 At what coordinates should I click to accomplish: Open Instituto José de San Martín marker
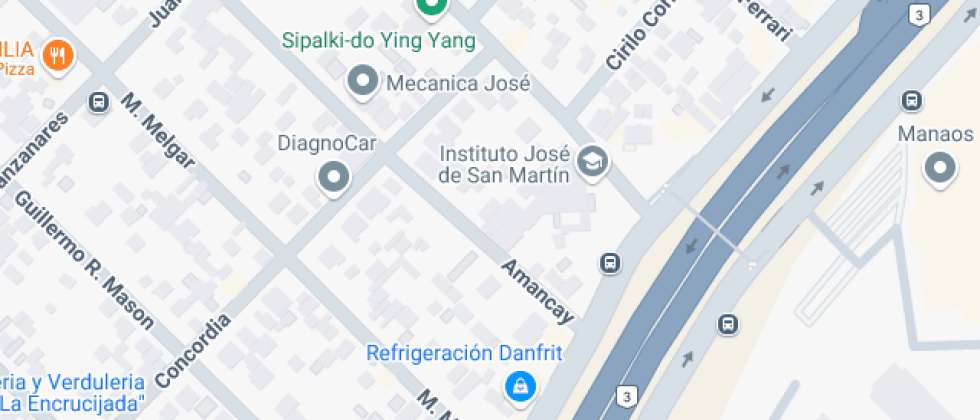pyautogui.click(x=594, y=160)
